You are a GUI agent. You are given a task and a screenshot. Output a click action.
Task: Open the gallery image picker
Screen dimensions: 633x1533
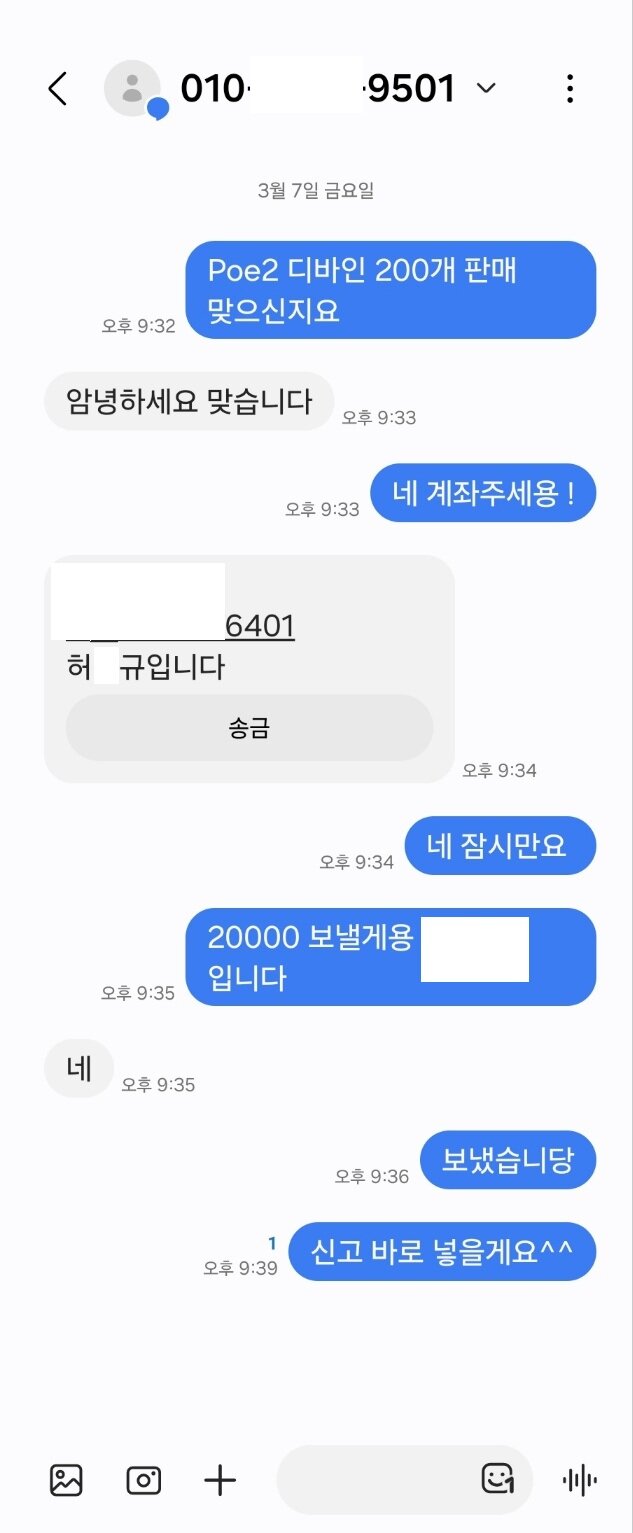click(x=67, y=1480)
